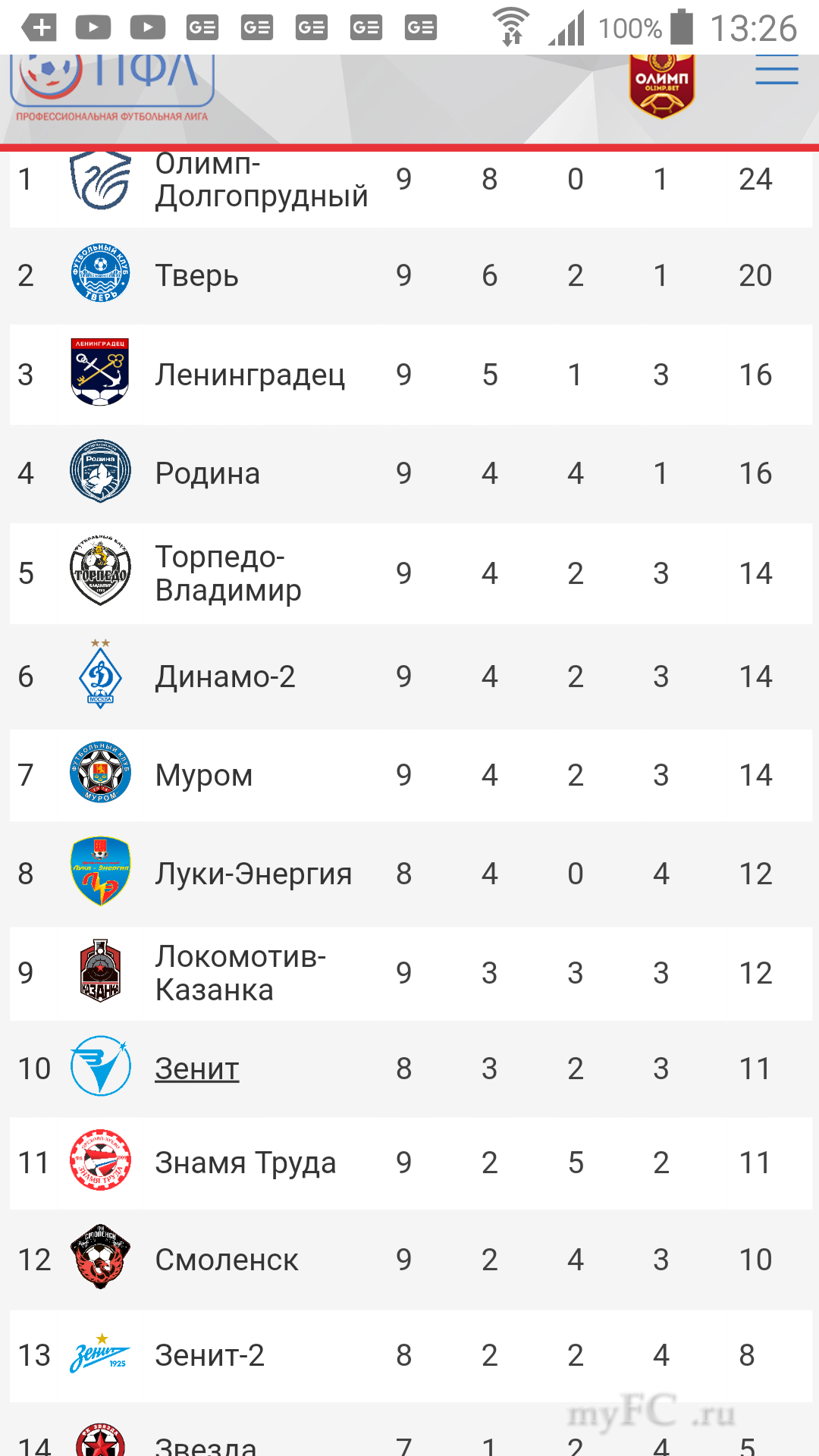The image size is (819, 1456).
Task: Open the ПФЛ home page via the header logo
Action: (112, 83)
